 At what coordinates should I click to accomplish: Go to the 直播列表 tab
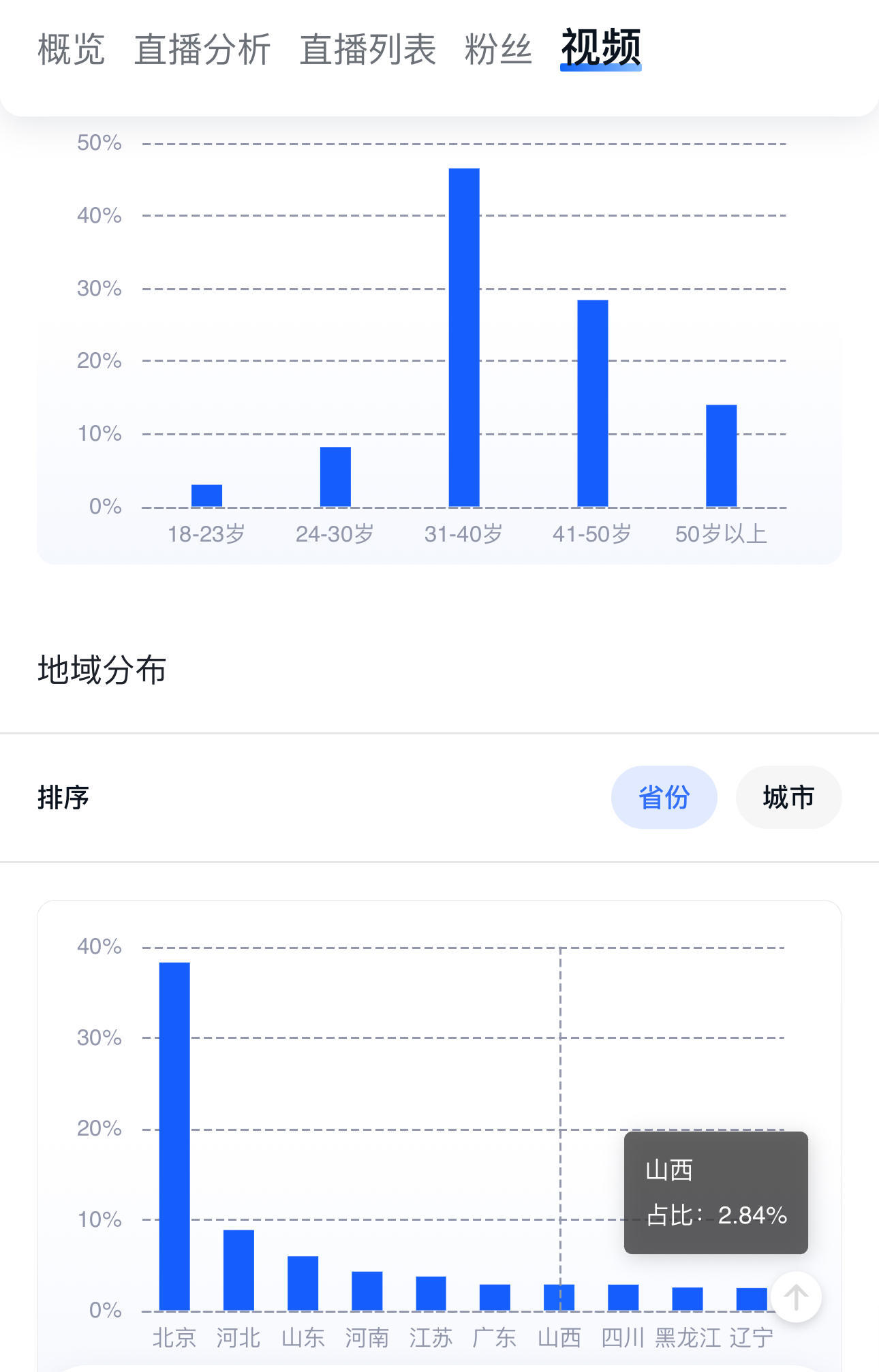click(367, 49)
